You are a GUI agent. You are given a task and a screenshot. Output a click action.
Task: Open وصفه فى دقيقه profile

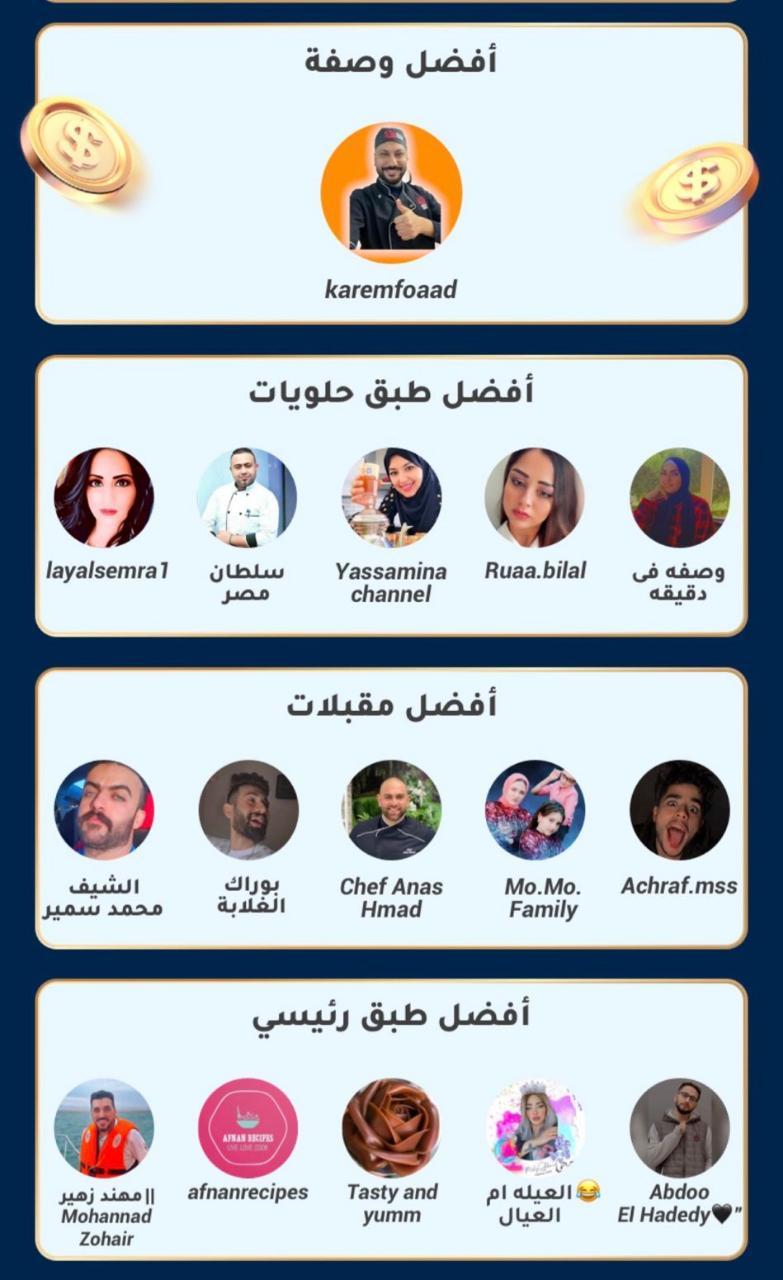679,498
